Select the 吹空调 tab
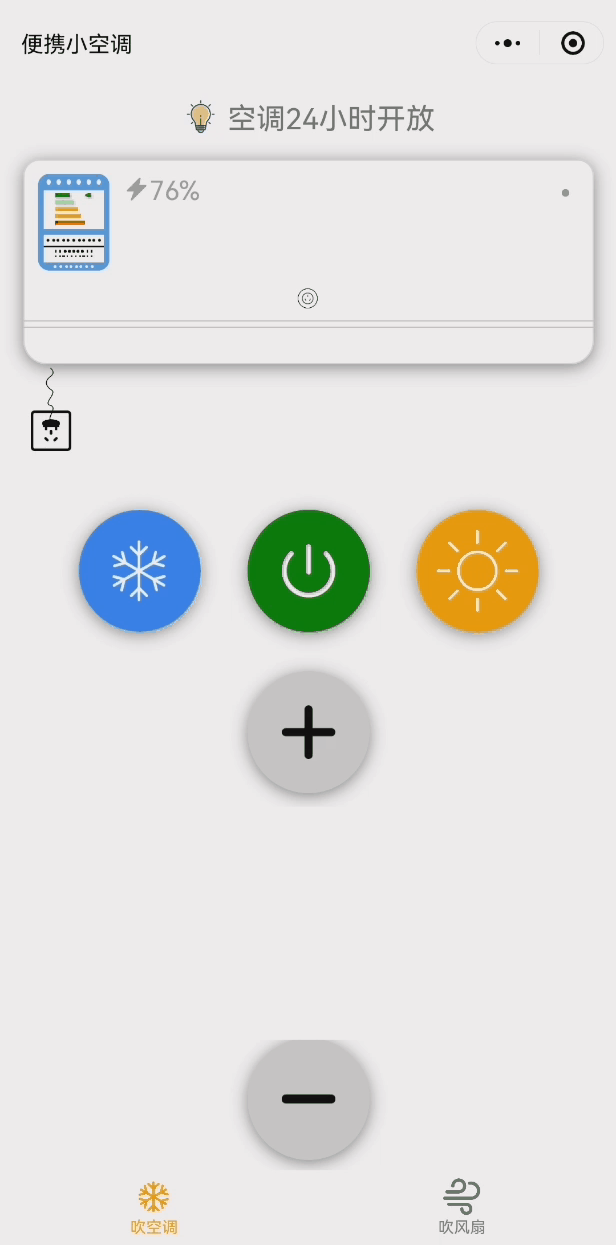Viewport: 616px width, 1245px height. pos(154,1207)
